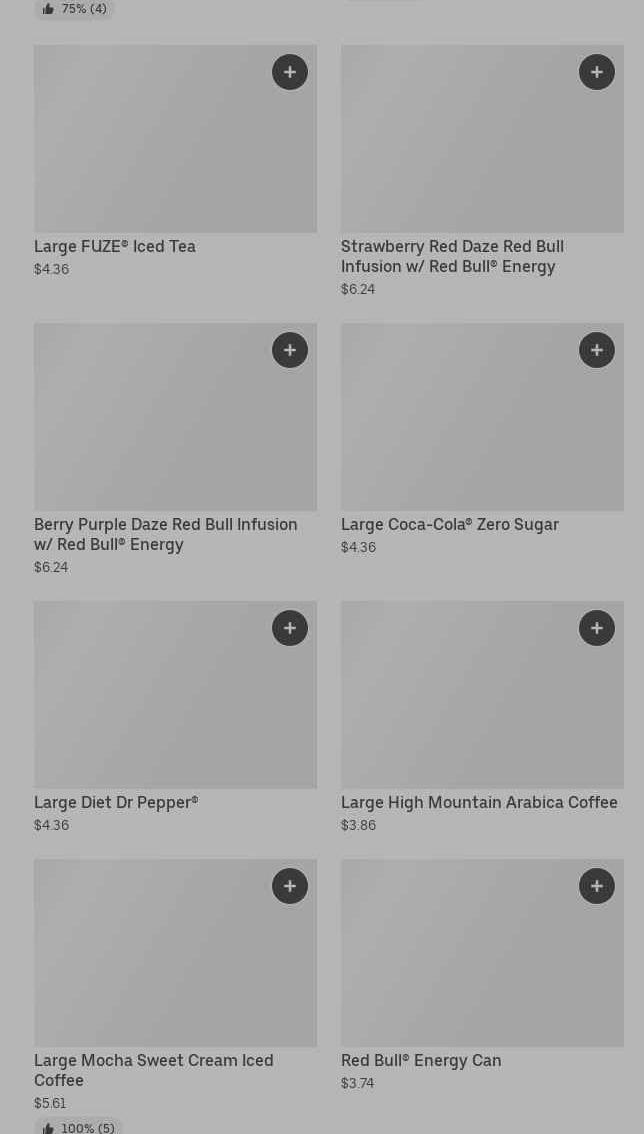
Task: Add Large Diet Dr Pepper to cart
Action: pos(290,628)
